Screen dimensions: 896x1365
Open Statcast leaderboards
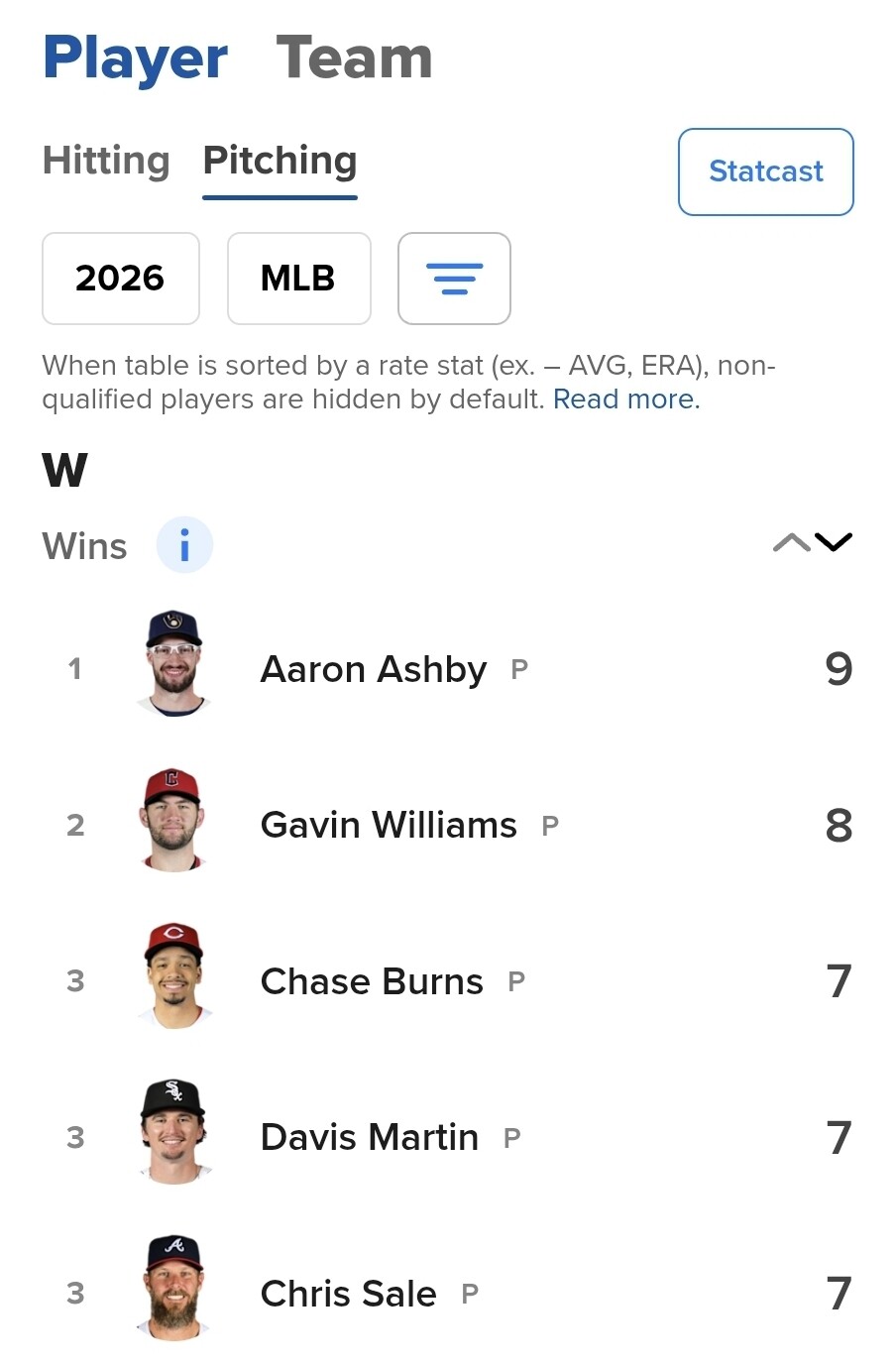[766, 171]
